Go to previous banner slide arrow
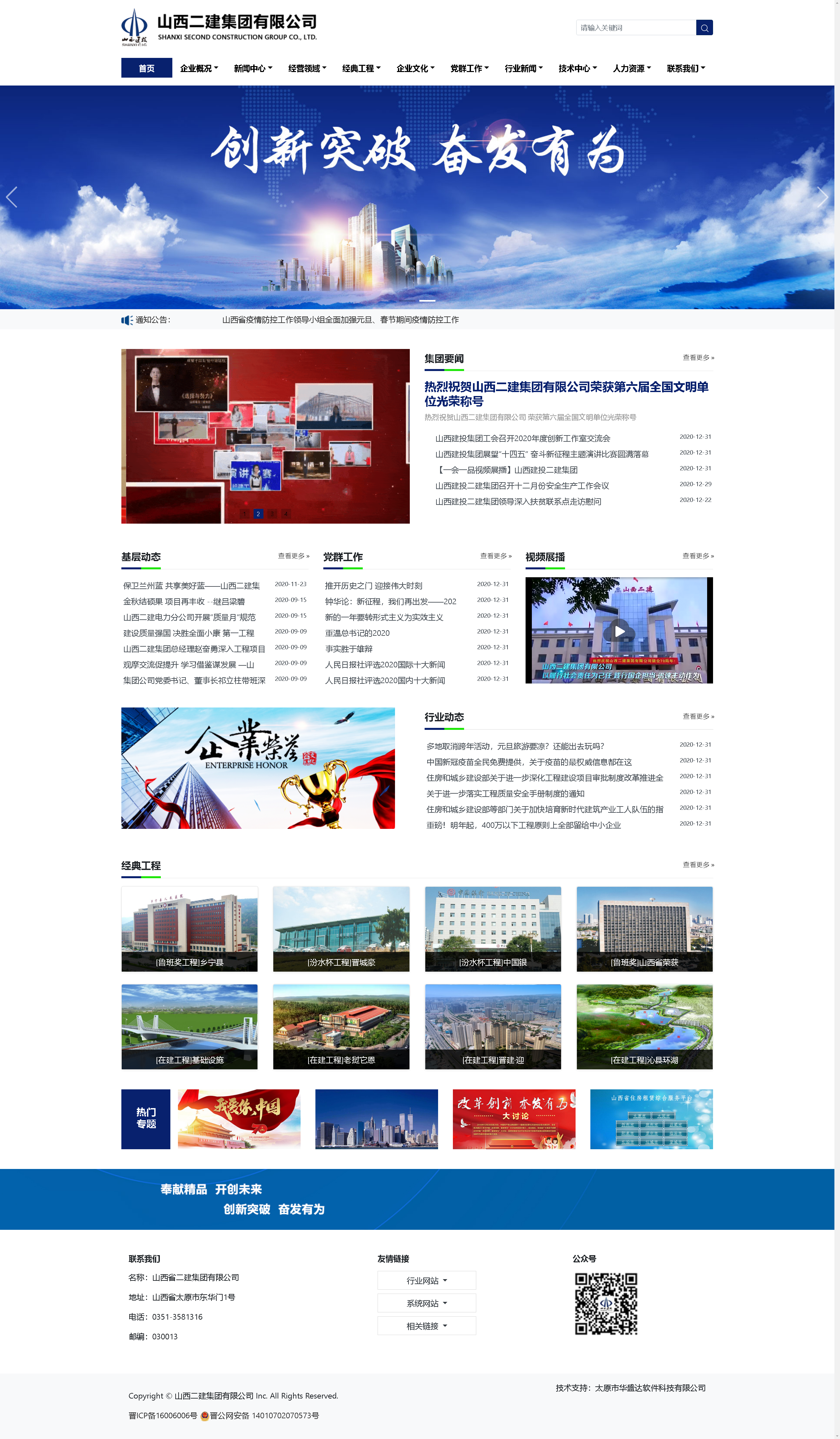 [x=12, y=197]
